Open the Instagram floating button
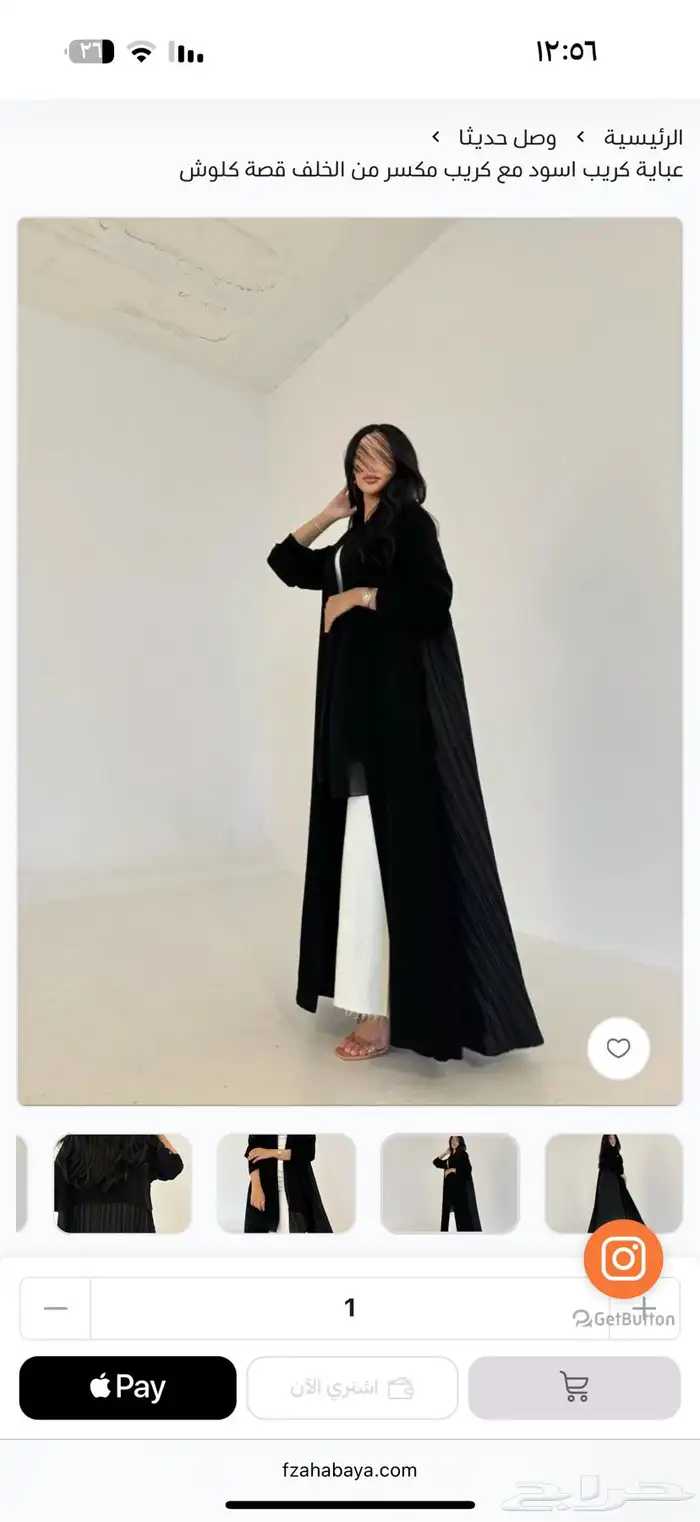 coord(623,1258)
